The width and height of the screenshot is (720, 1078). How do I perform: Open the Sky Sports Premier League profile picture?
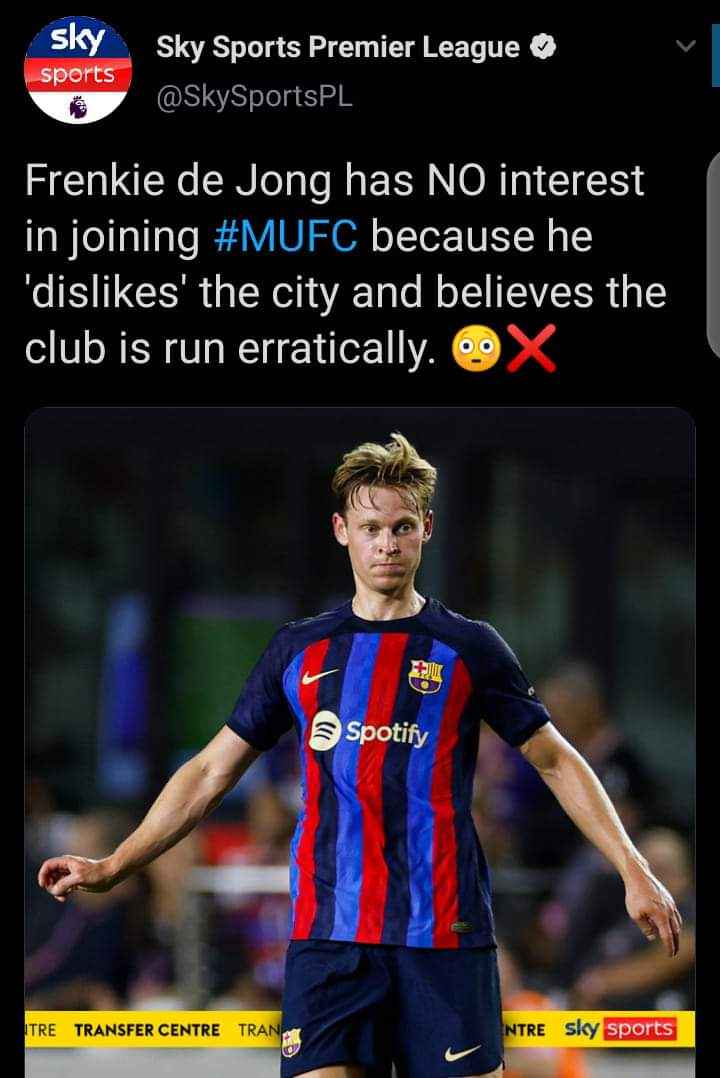pyautogui.click(x=78, y=70)
